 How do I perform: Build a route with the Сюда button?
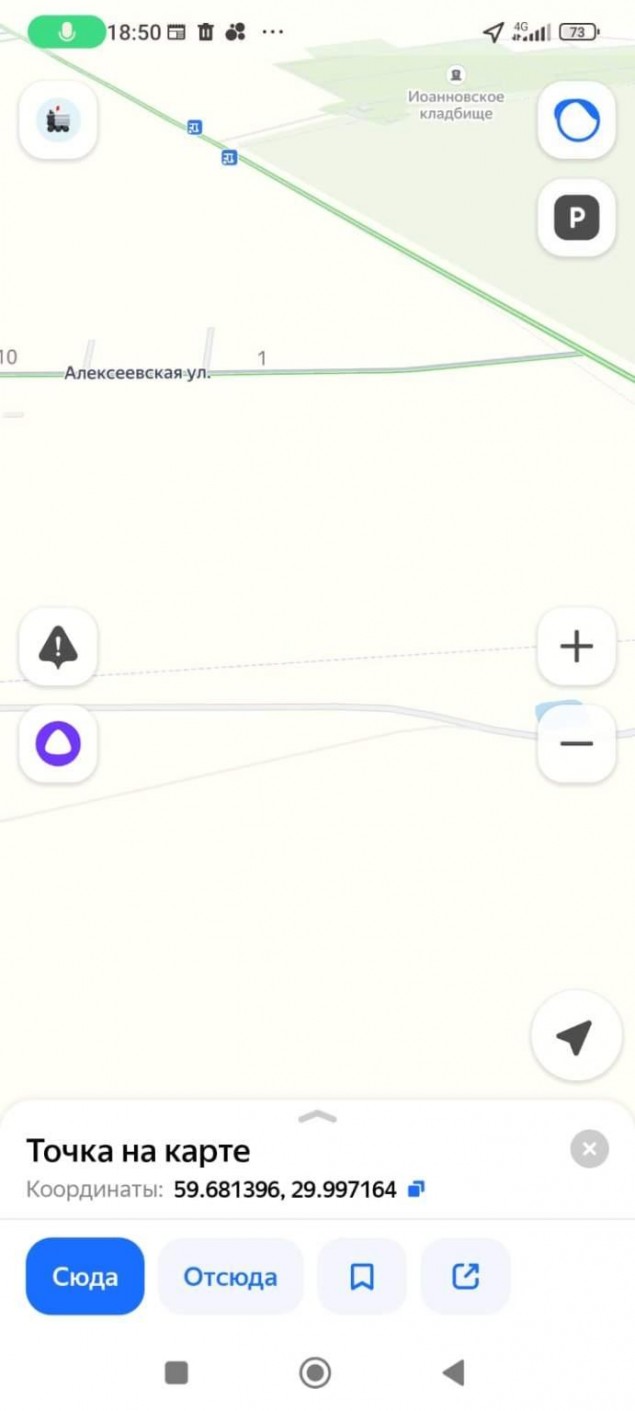(85, 1276)
